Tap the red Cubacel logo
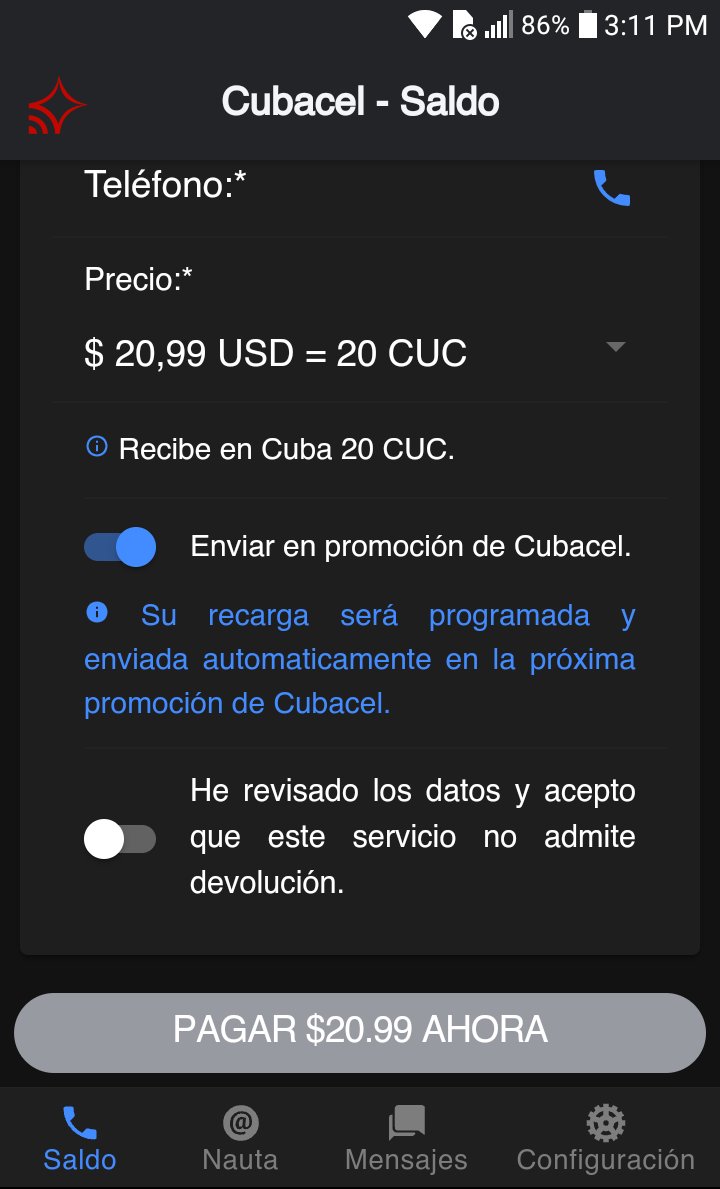720x1189 pixels. coord(57,102)
